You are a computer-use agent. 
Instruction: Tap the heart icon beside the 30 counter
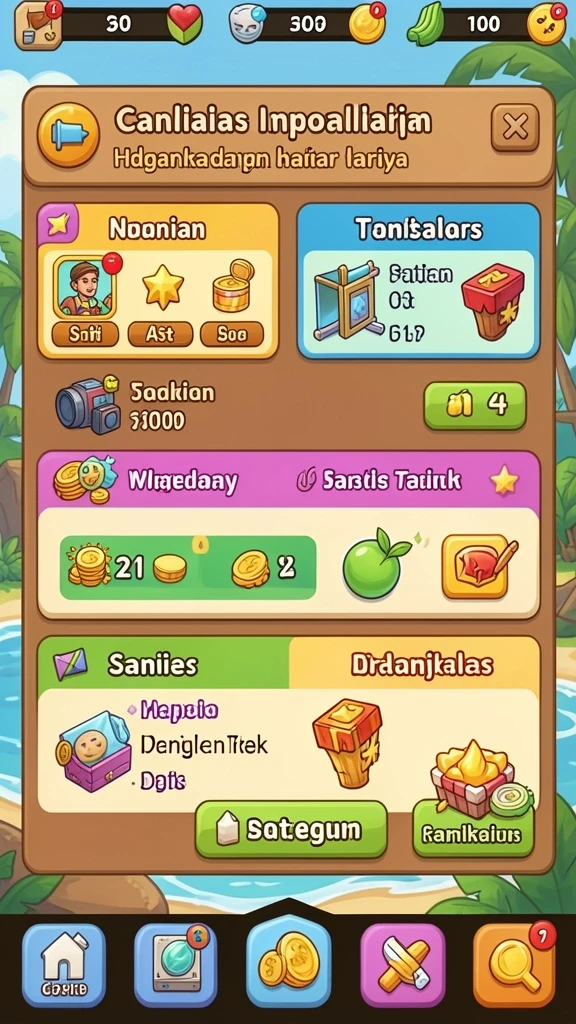coord(185,24)
